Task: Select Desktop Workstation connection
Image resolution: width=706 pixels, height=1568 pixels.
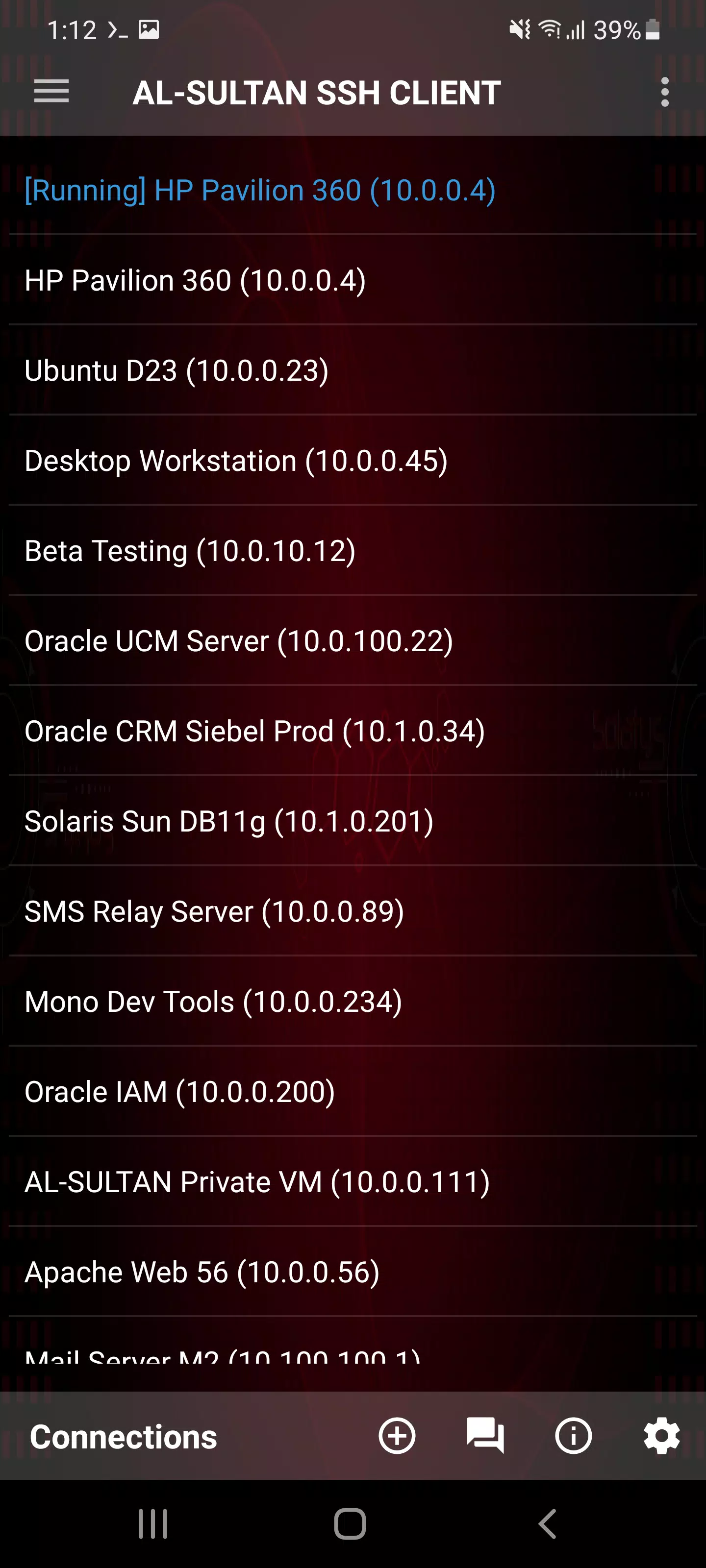Action: point(353,460)
